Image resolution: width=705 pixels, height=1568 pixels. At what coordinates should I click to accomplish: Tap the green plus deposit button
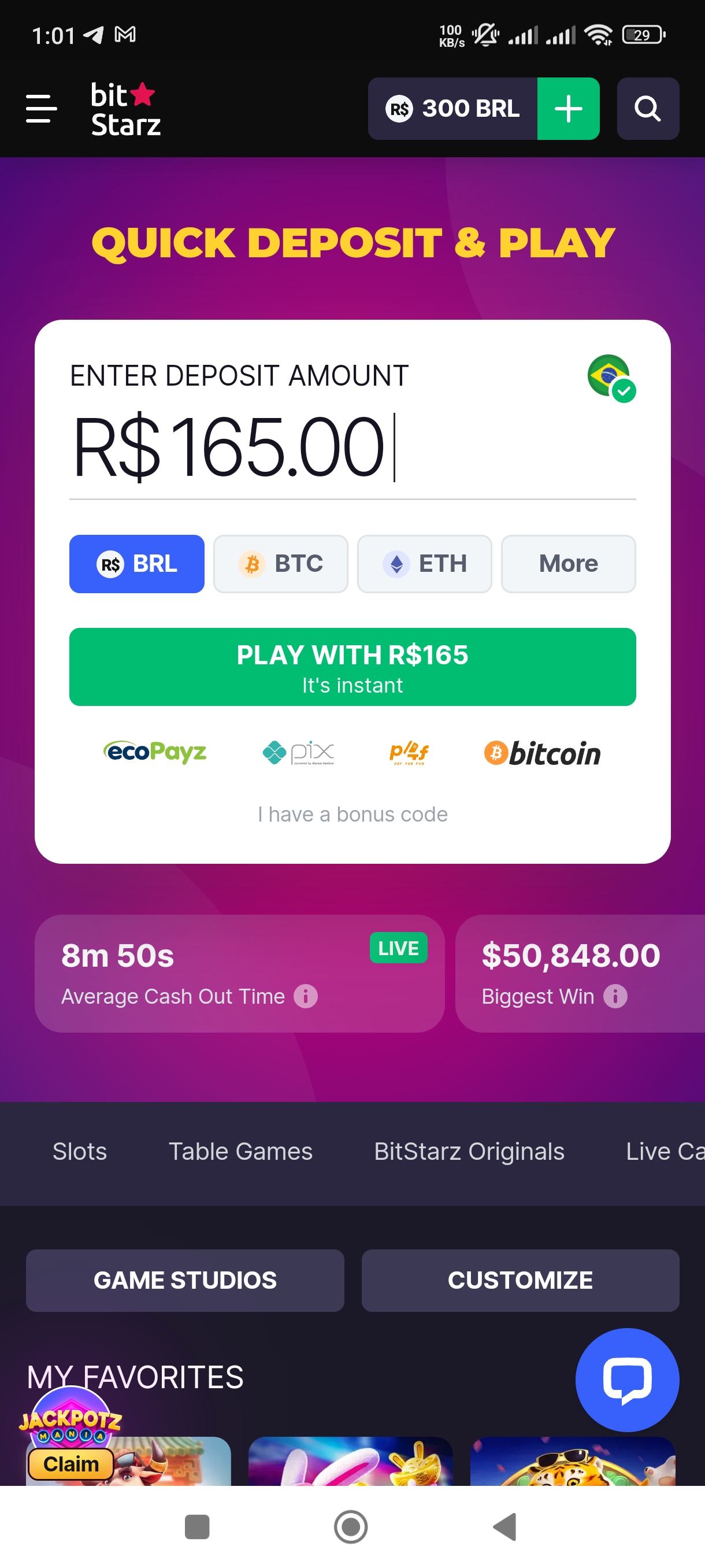click(568, 109)
